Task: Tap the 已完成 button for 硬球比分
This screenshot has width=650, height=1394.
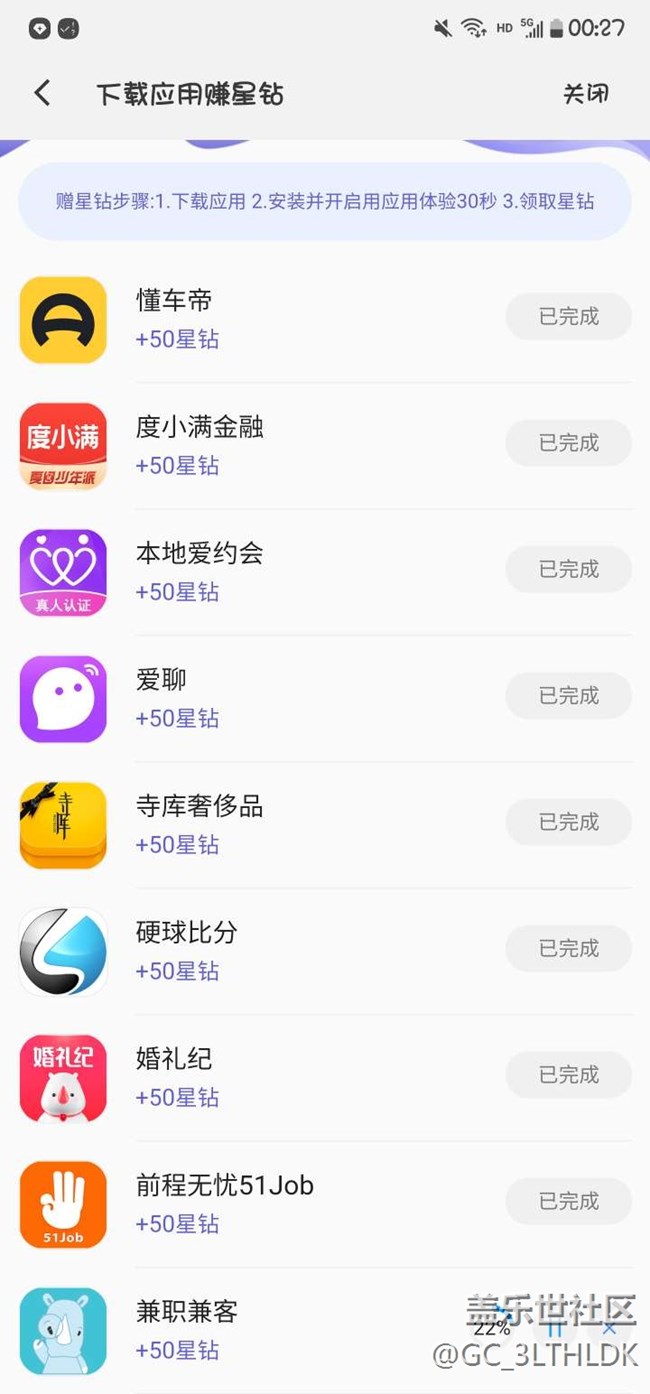Action: click(568, 948)
